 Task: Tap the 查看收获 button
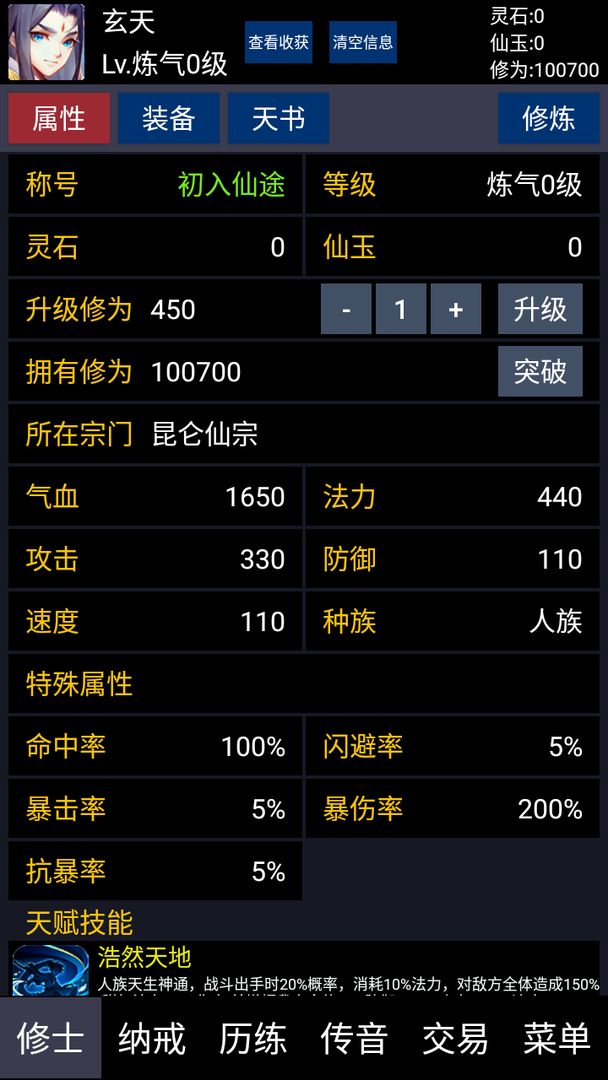coord(278,42)
